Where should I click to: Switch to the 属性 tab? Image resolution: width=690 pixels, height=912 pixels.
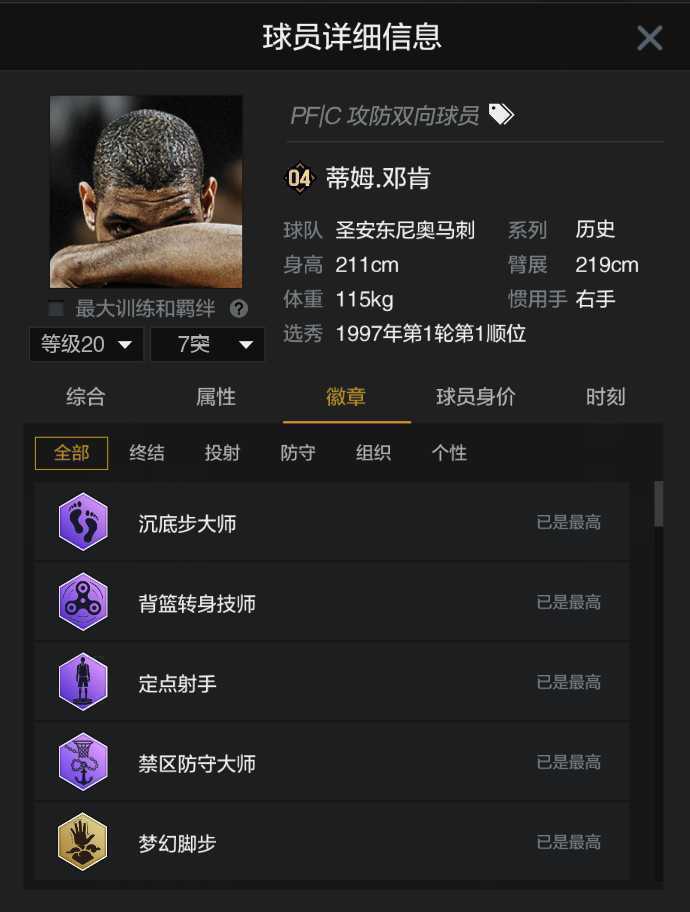(x=215, y=397)
